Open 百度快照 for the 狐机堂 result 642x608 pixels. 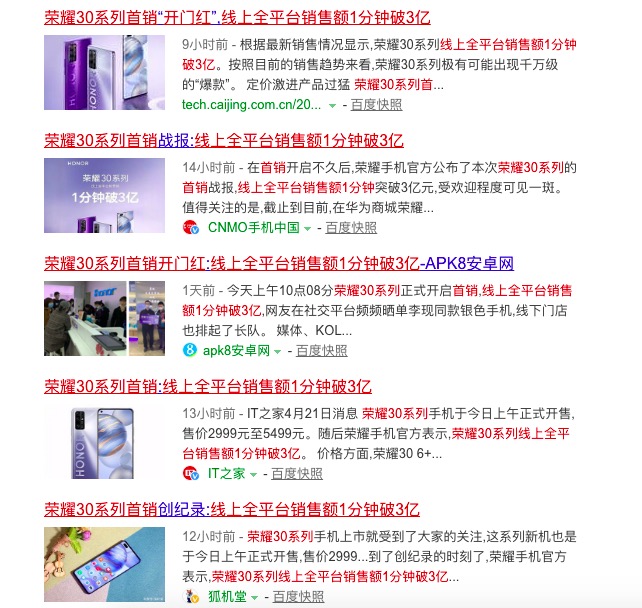[x=298, y=596]
